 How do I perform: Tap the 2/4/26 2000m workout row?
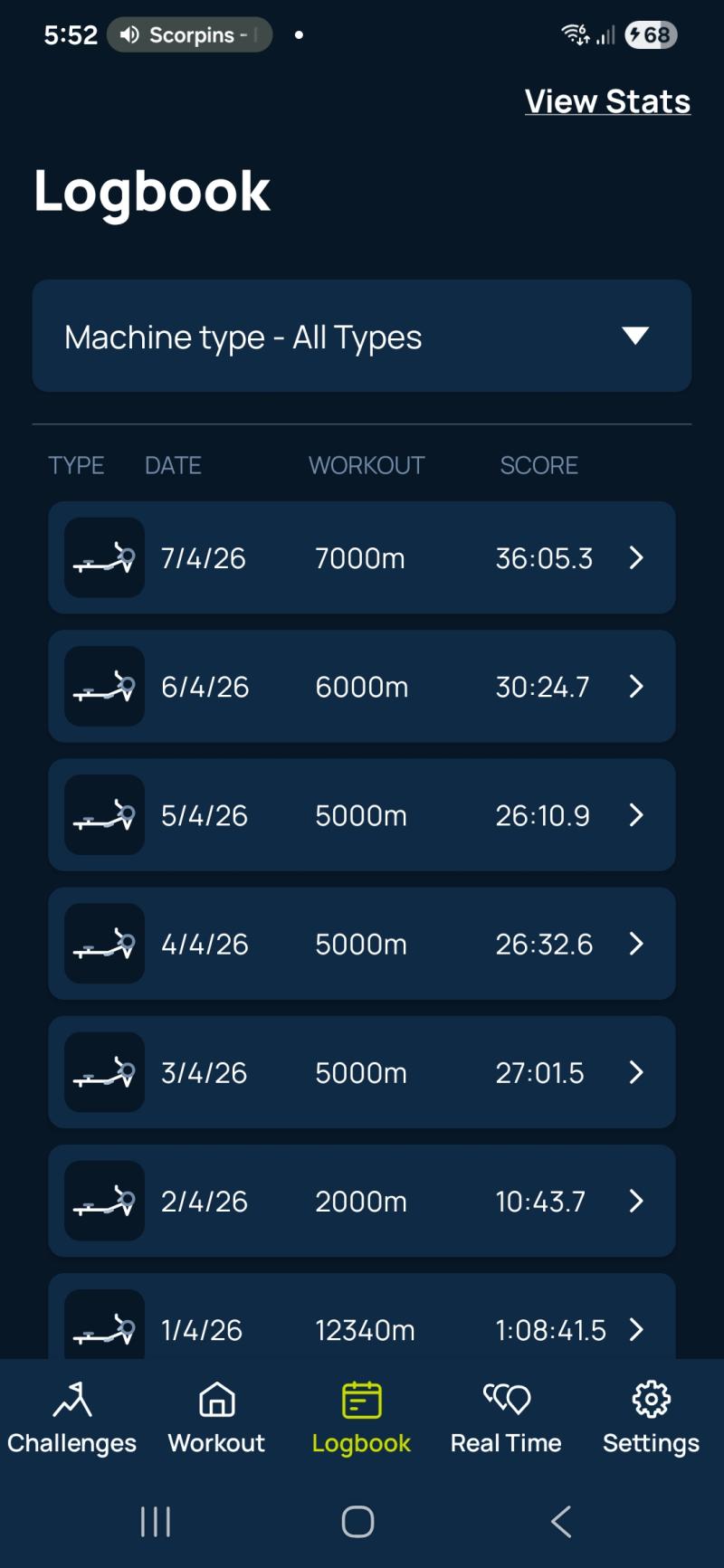coord(362,1201)
